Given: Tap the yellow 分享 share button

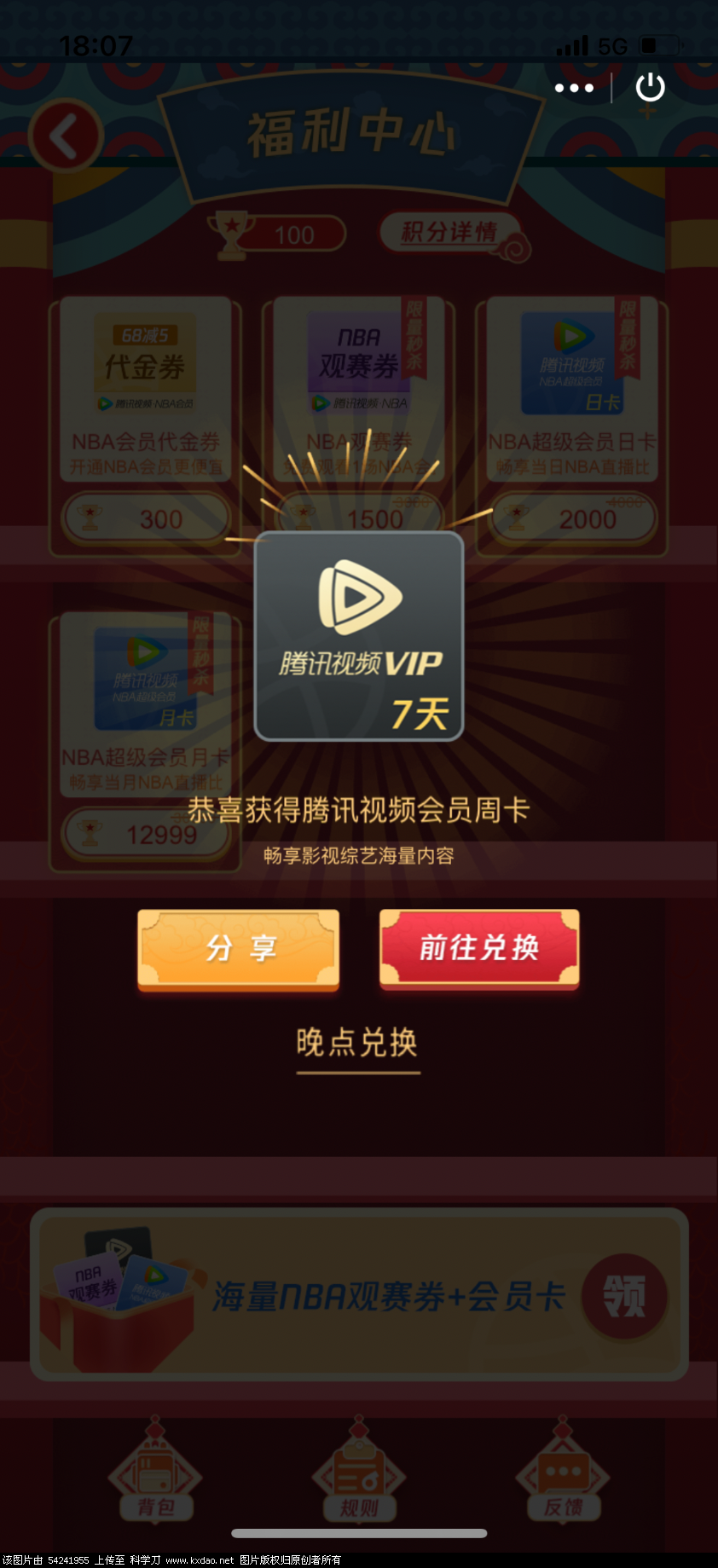Looking at the screenshot, I should coord(238,949).
